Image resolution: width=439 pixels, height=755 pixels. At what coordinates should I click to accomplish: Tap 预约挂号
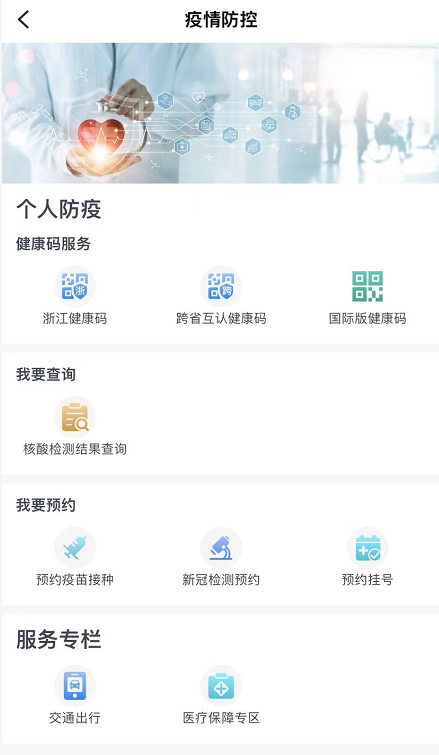(367, 557)
